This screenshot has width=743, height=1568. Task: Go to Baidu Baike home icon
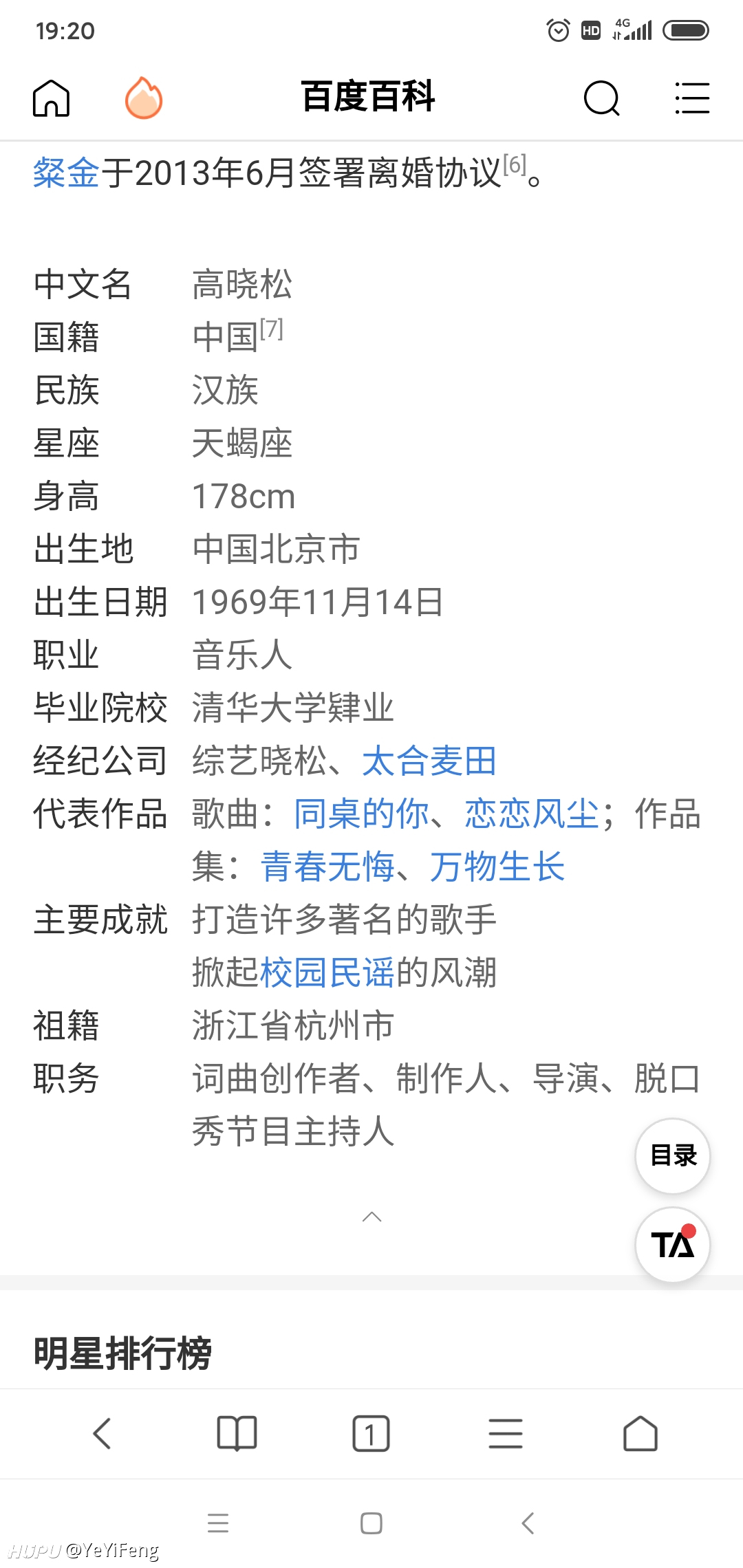point(52,98)
